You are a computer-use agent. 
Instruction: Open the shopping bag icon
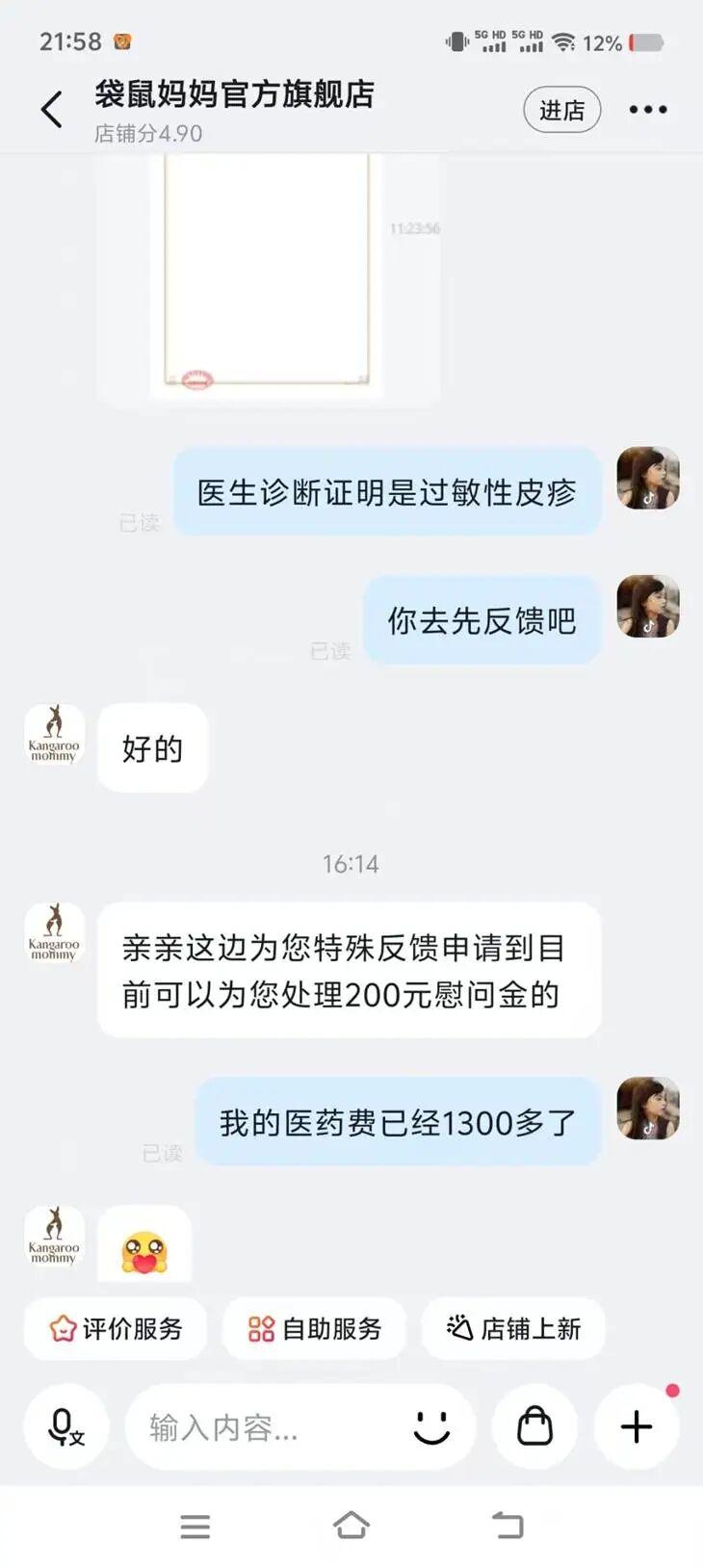tap(534, 1426)
